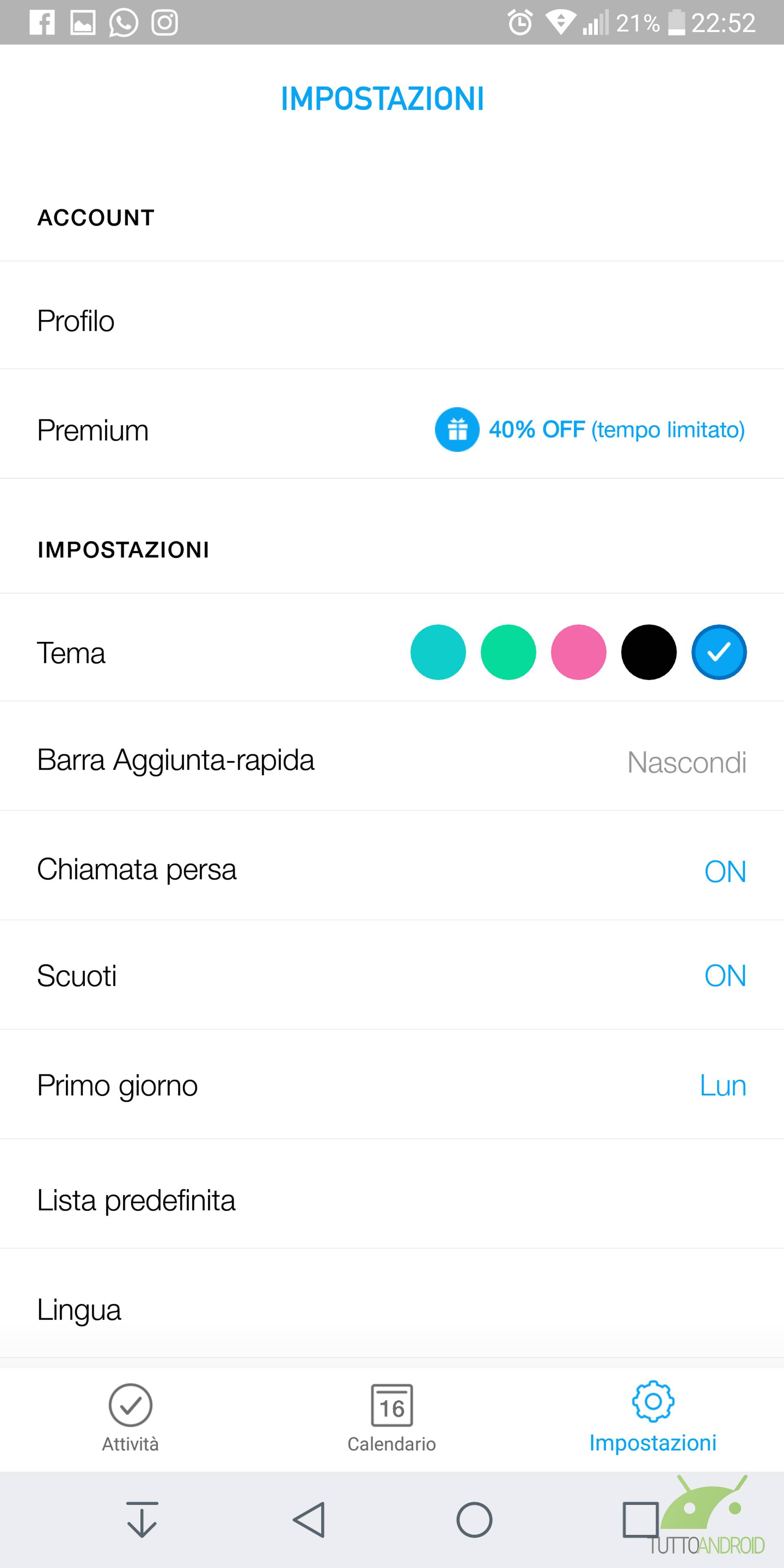Change Barra Aggiunta-rapida setting
784x1568 pixels.
[x=392, y=756]
